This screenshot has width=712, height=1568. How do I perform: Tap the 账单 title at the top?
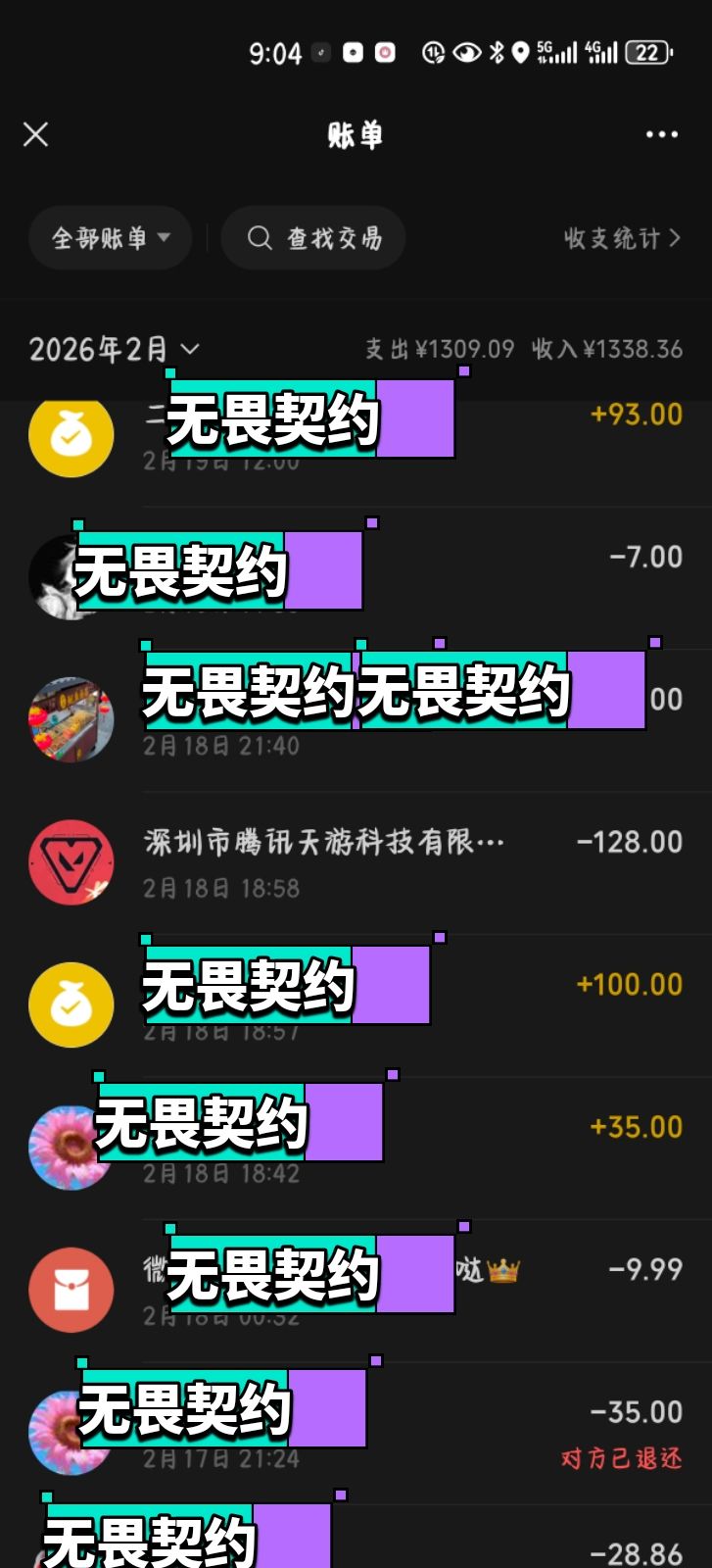coord(356,134)
